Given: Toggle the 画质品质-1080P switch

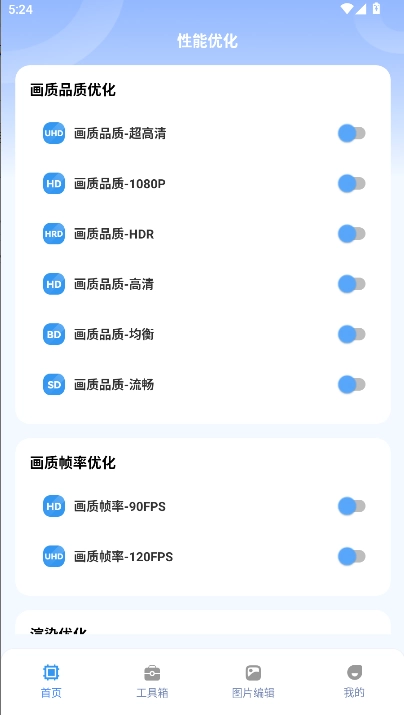Looking at the screenshot, I should point(352,184).
